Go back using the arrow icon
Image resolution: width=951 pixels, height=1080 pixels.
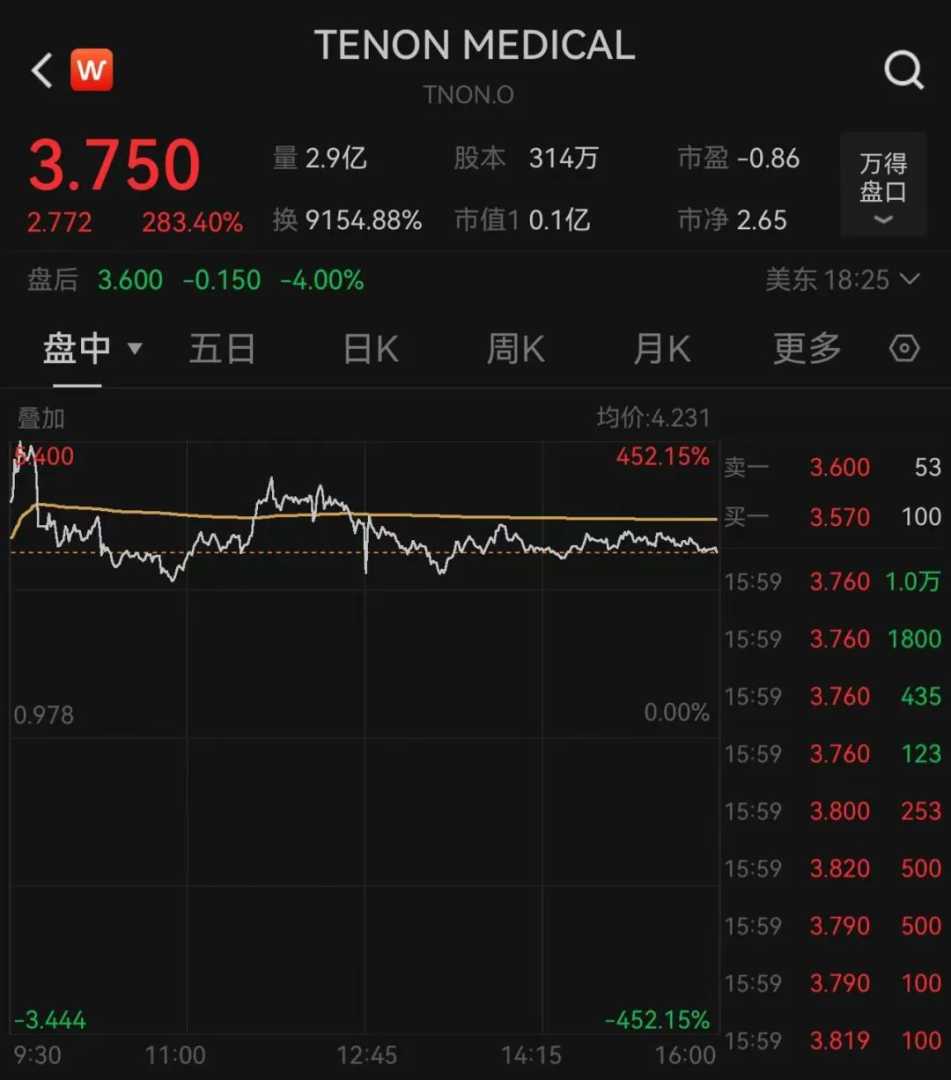click(41, 71)
